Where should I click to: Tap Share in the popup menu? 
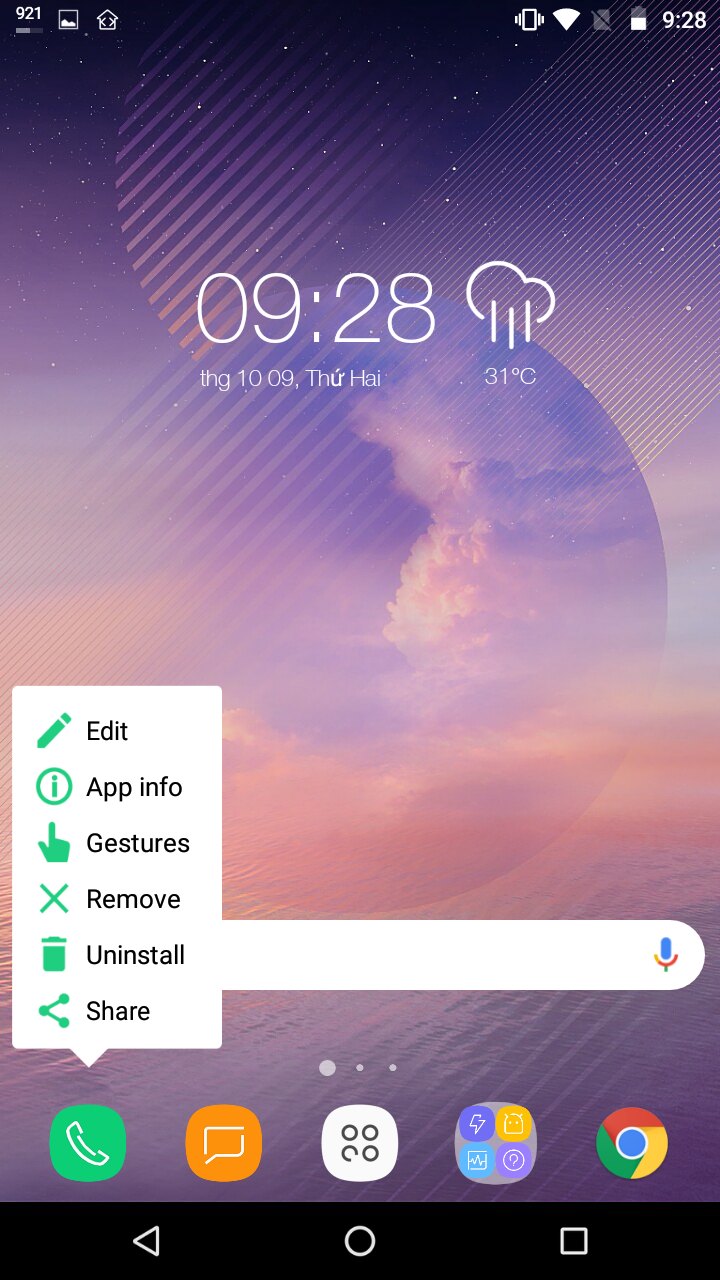coord(117,1011)
